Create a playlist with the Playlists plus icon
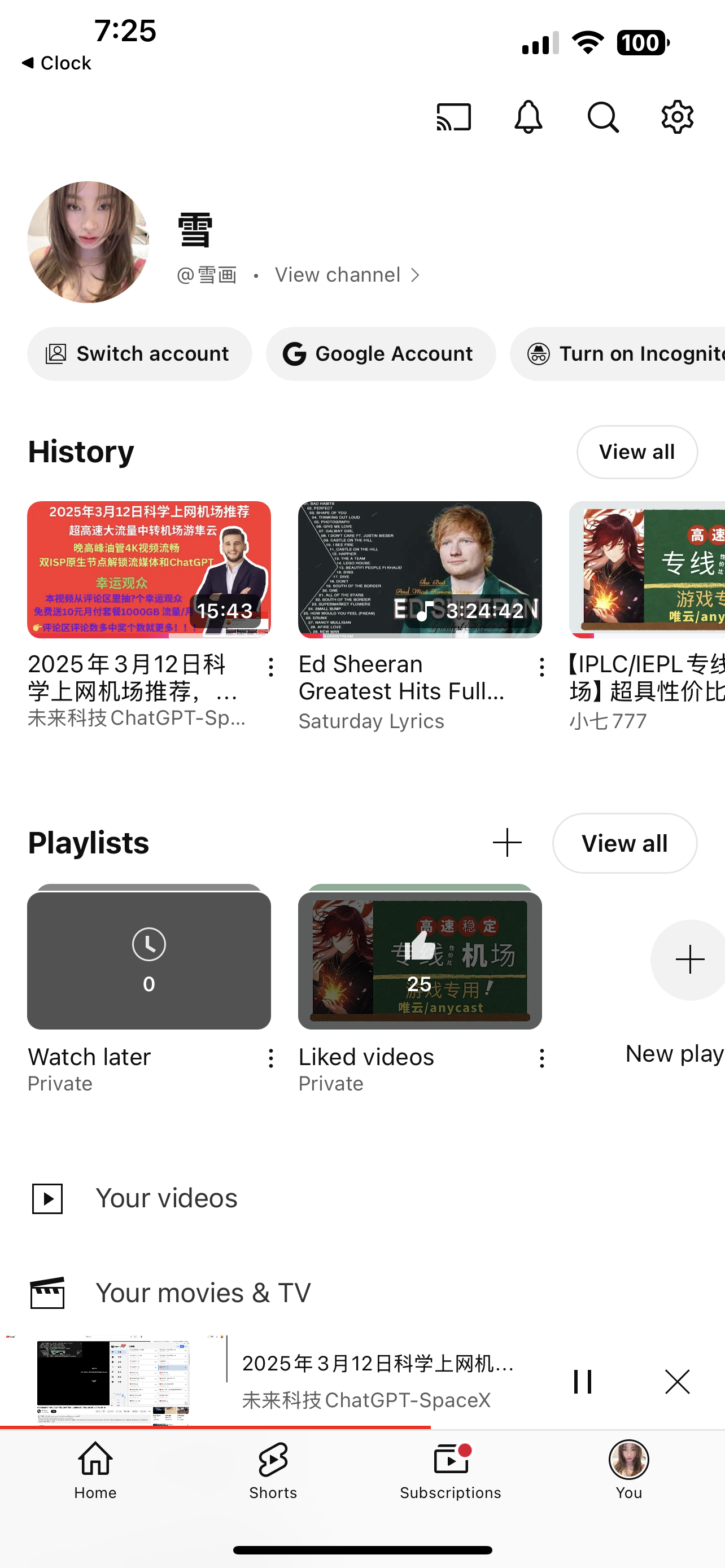Viewport: 725px width, 1568px height. 507,843
